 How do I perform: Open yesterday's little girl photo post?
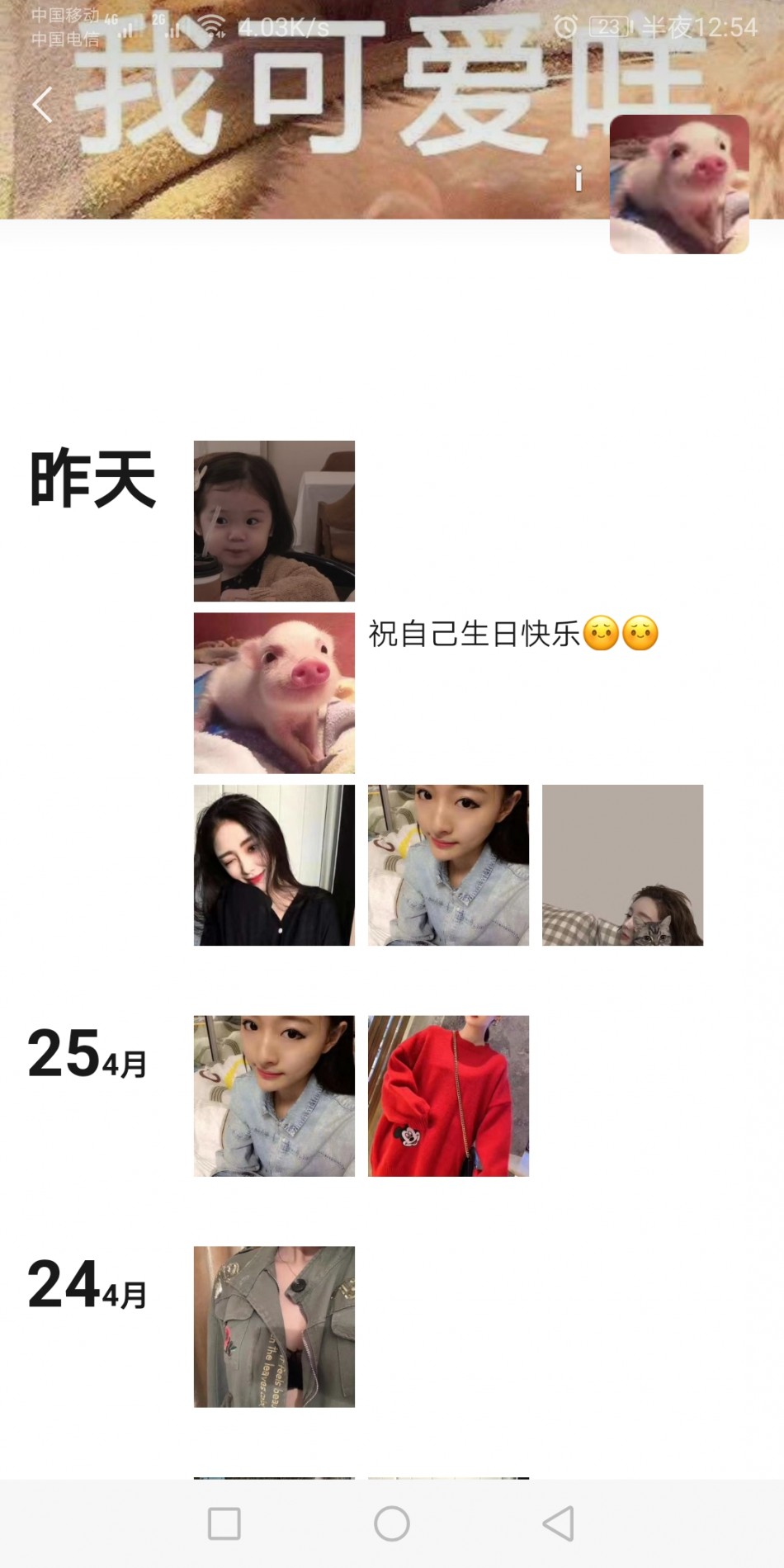[274, 521]
